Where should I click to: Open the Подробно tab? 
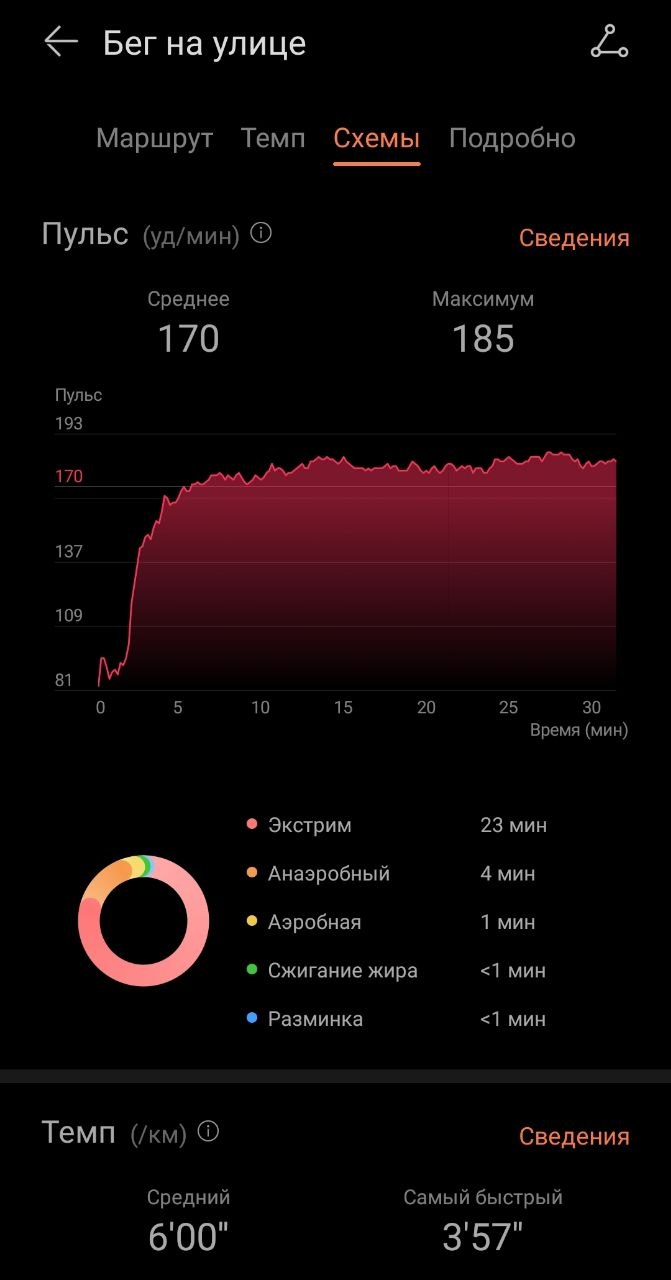click(x=512, y=138)
